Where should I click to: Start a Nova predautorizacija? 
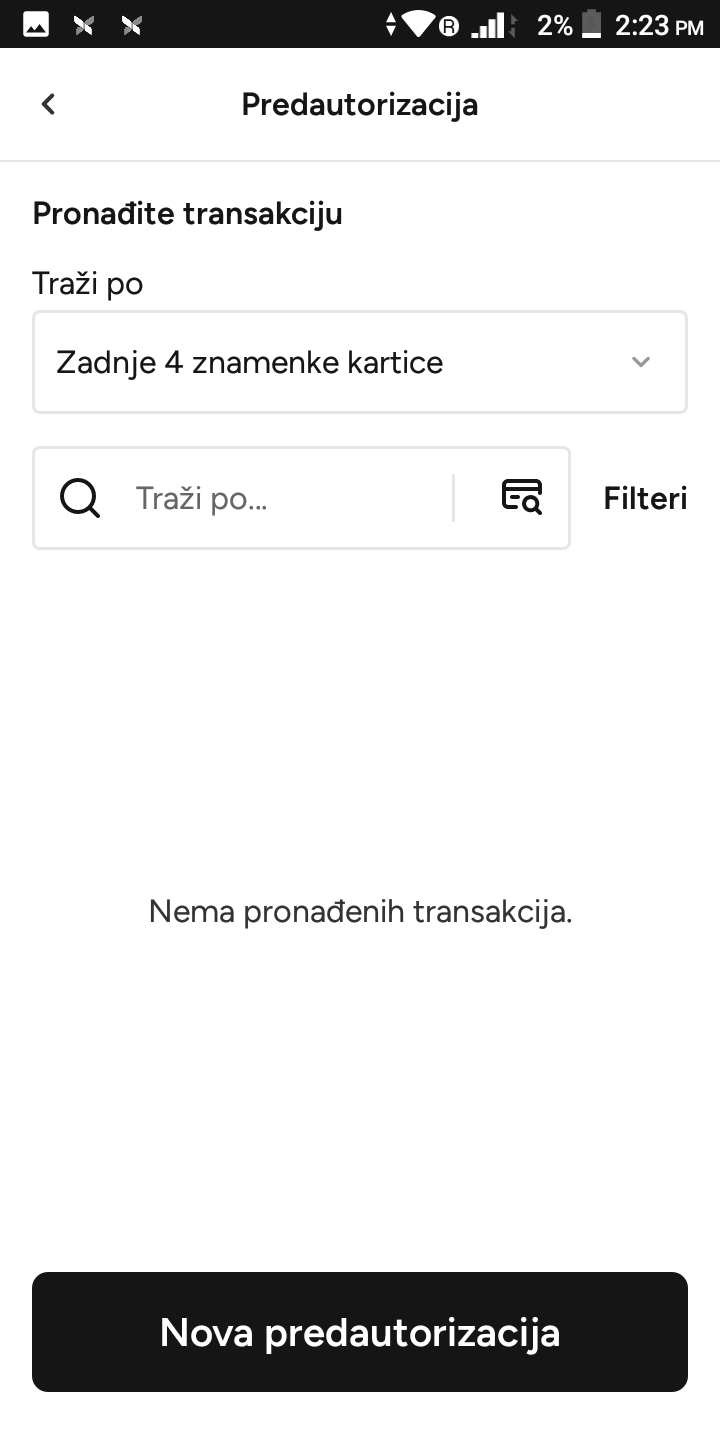tap(360, 1332)
